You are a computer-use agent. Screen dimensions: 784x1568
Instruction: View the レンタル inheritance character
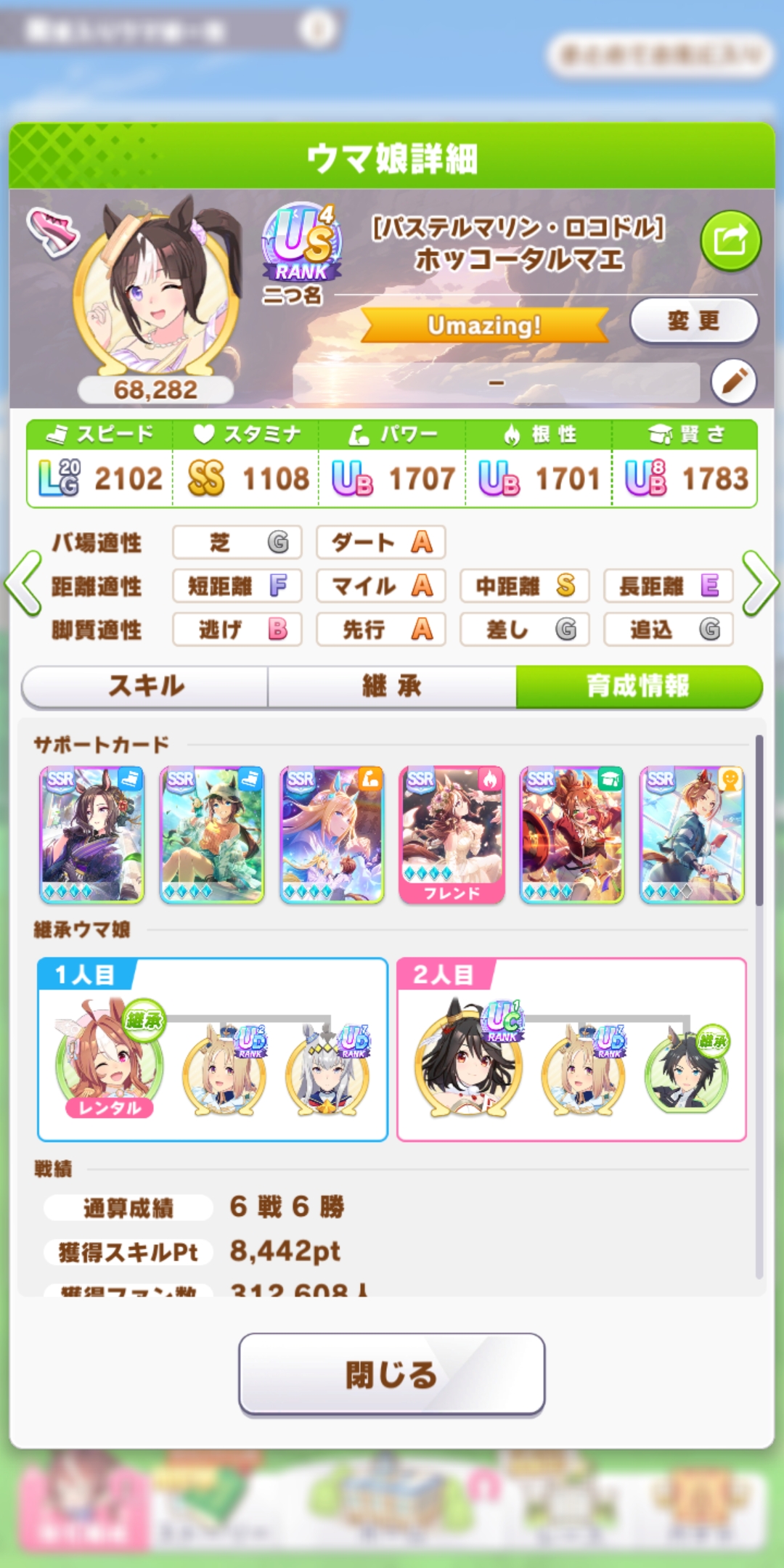click(109, 1060)
